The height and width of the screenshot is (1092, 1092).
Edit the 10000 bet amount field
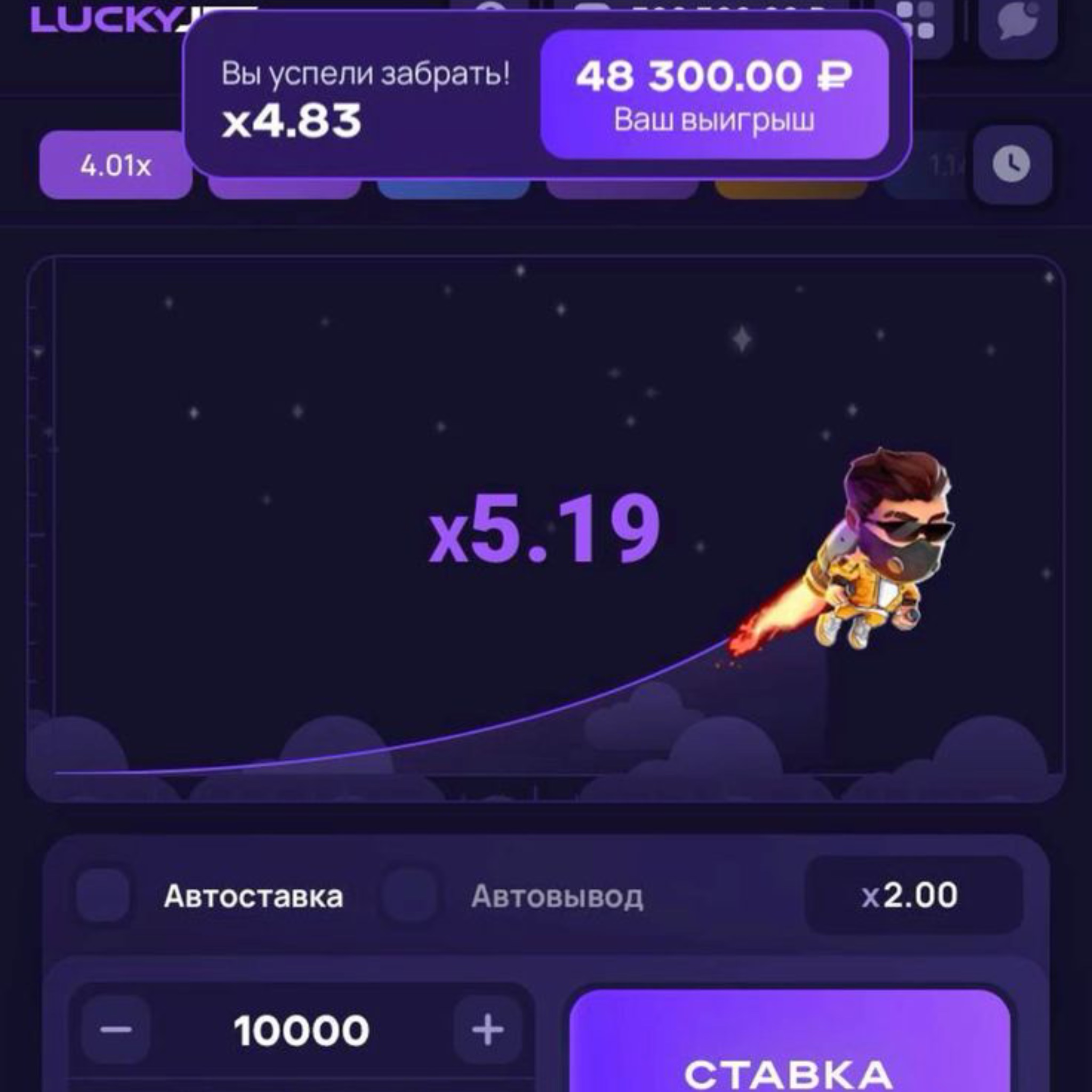[301, 1030]
